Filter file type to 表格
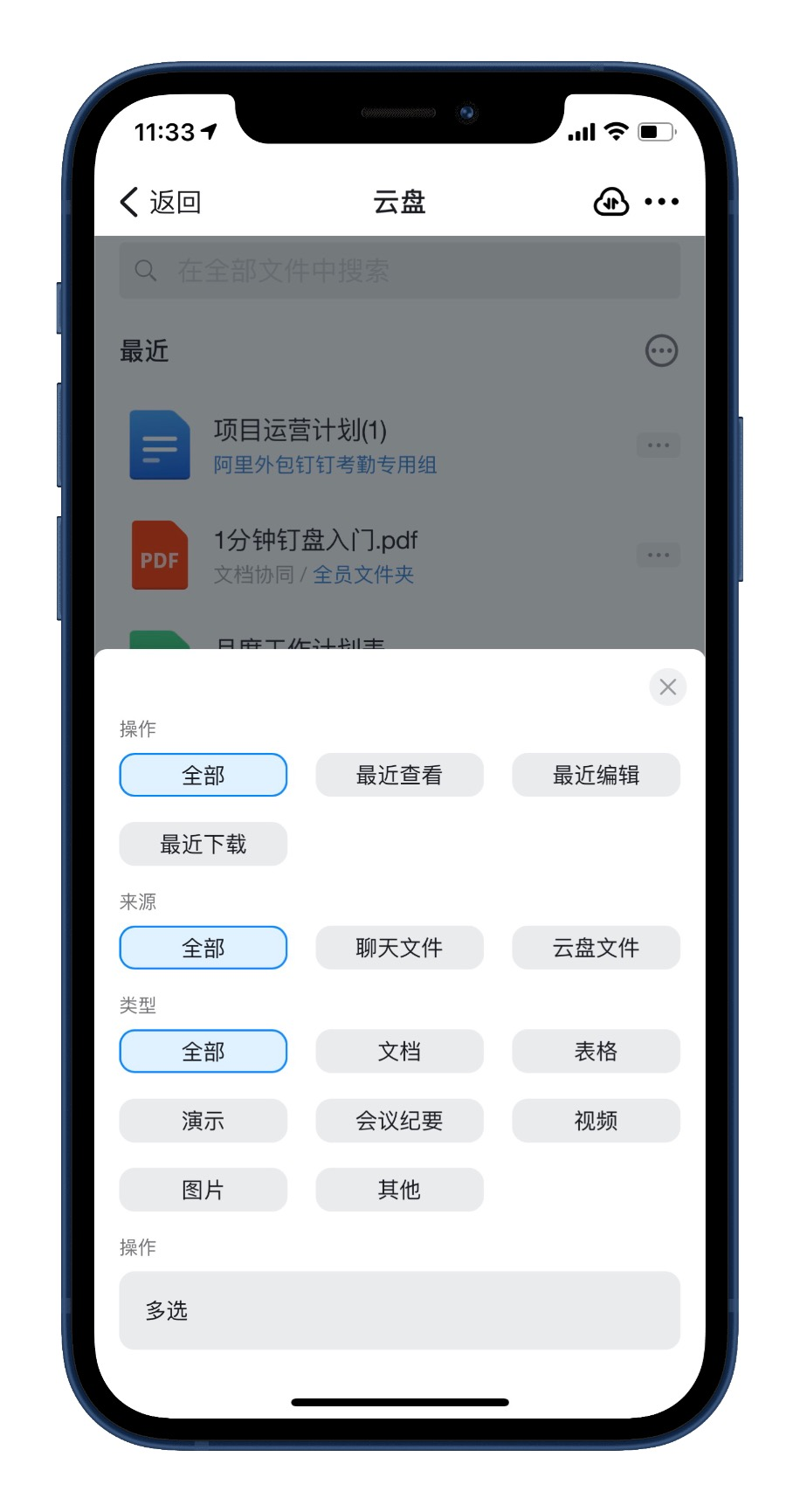Screen dimensions: 800x1512 tap(596, 1051)
